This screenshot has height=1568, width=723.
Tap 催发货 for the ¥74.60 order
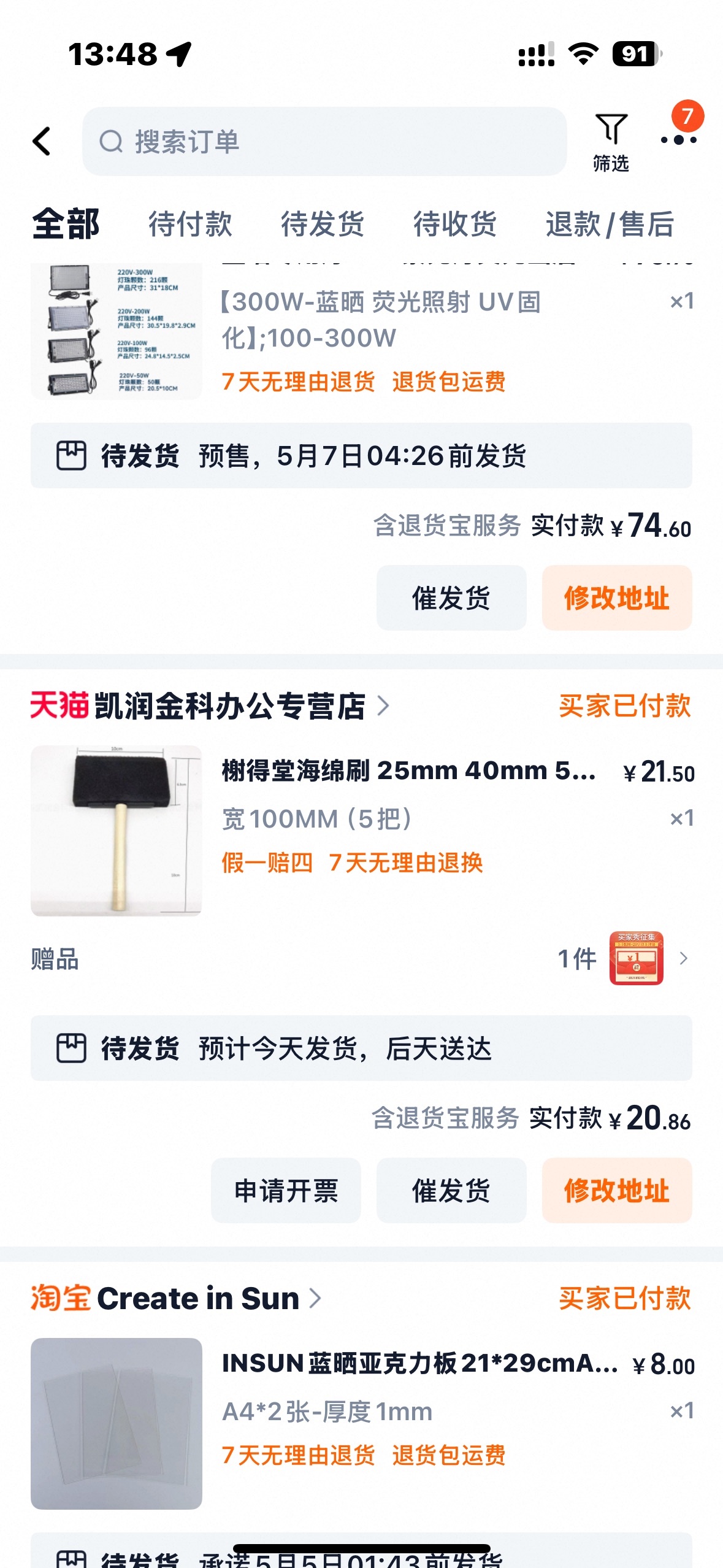[x=451, y=598]
